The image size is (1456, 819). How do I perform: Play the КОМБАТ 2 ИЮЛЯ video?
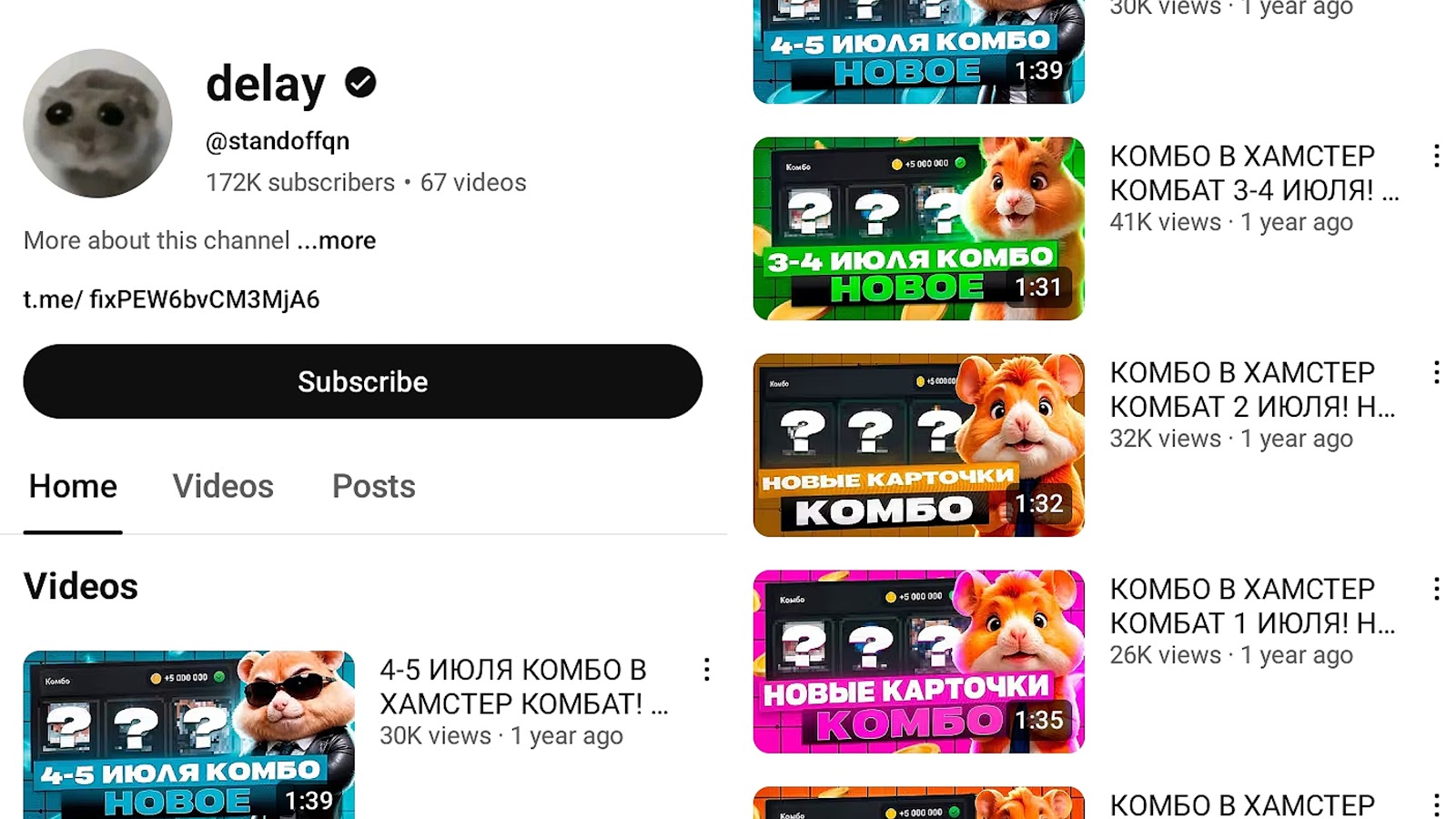coord(919,445)
